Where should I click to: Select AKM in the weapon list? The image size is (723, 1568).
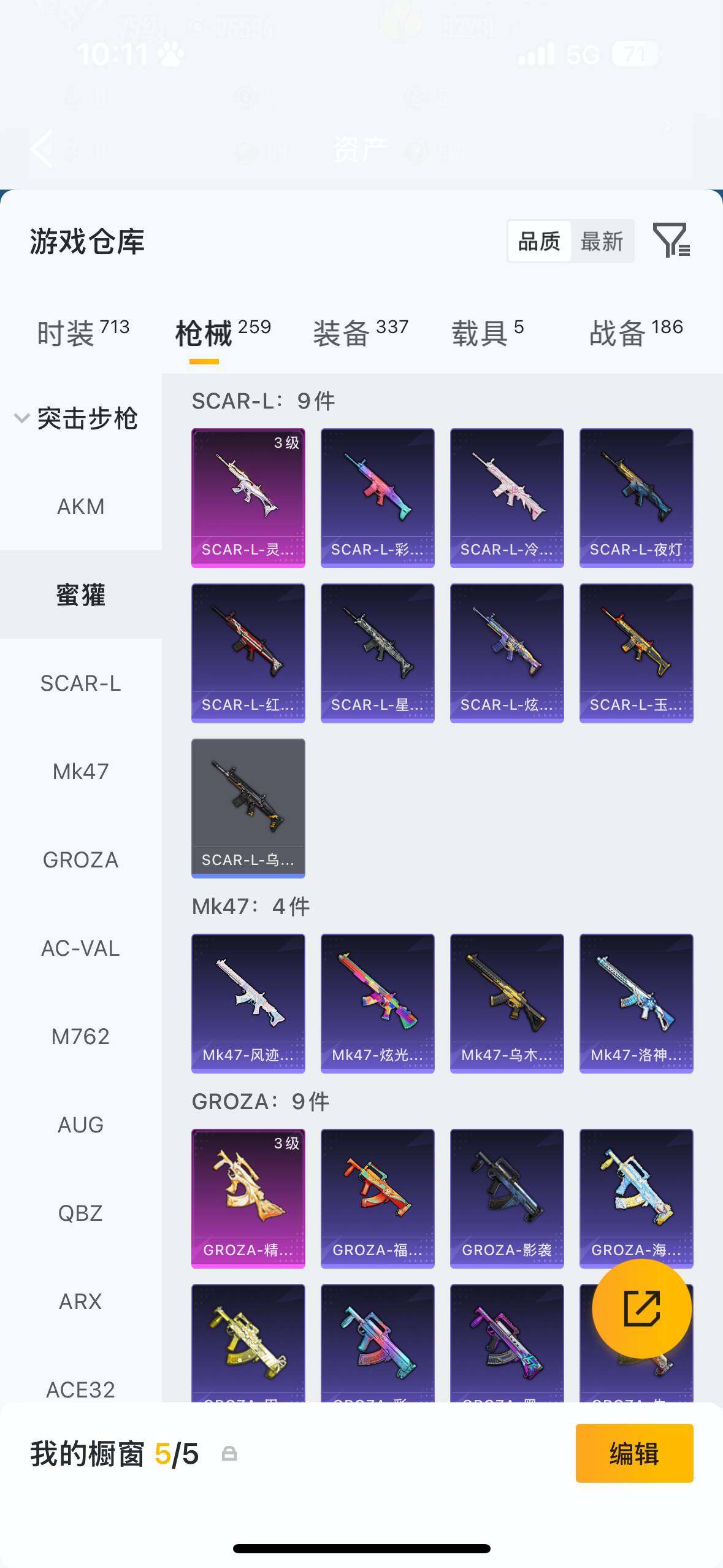pos(80,507)
